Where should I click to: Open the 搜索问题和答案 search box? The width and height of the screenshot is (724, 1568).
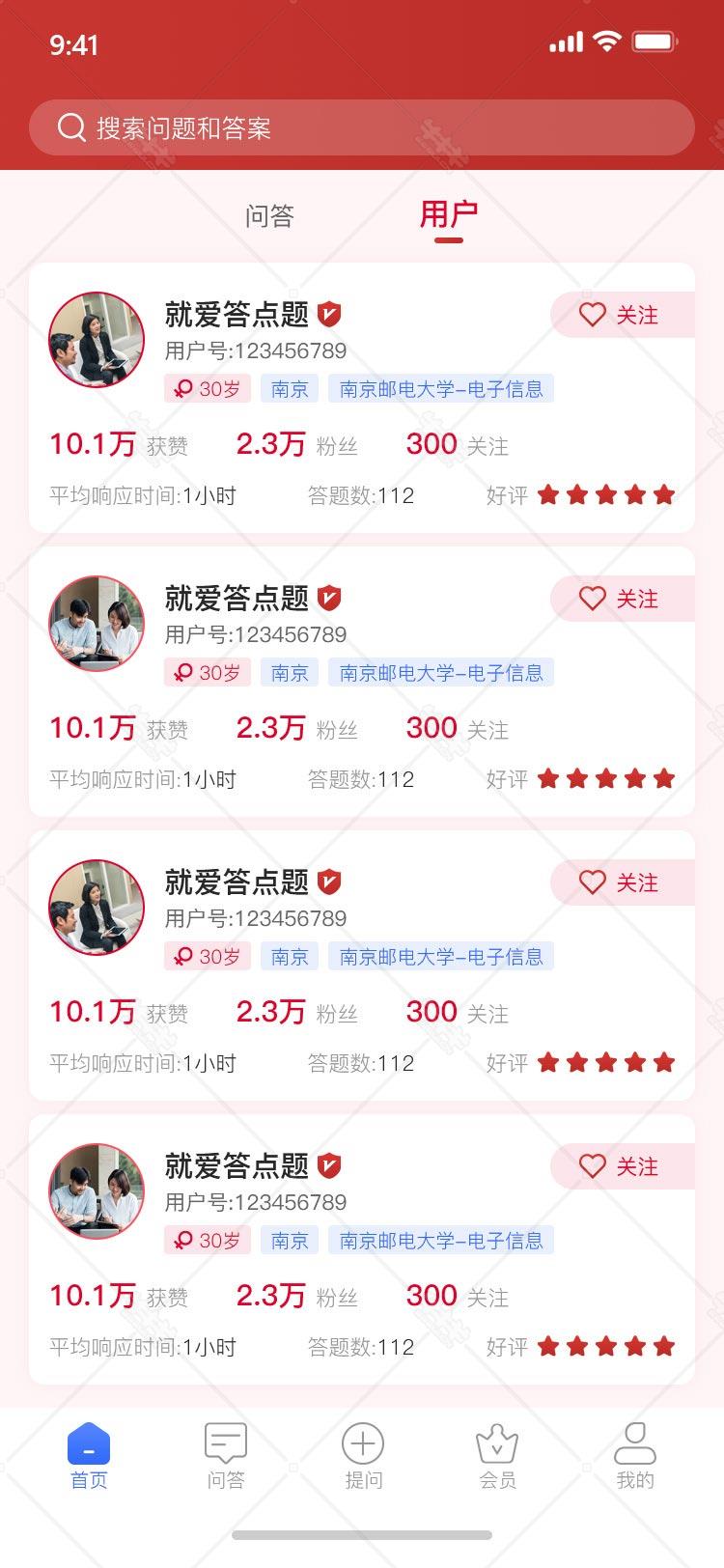coord(362,127)
